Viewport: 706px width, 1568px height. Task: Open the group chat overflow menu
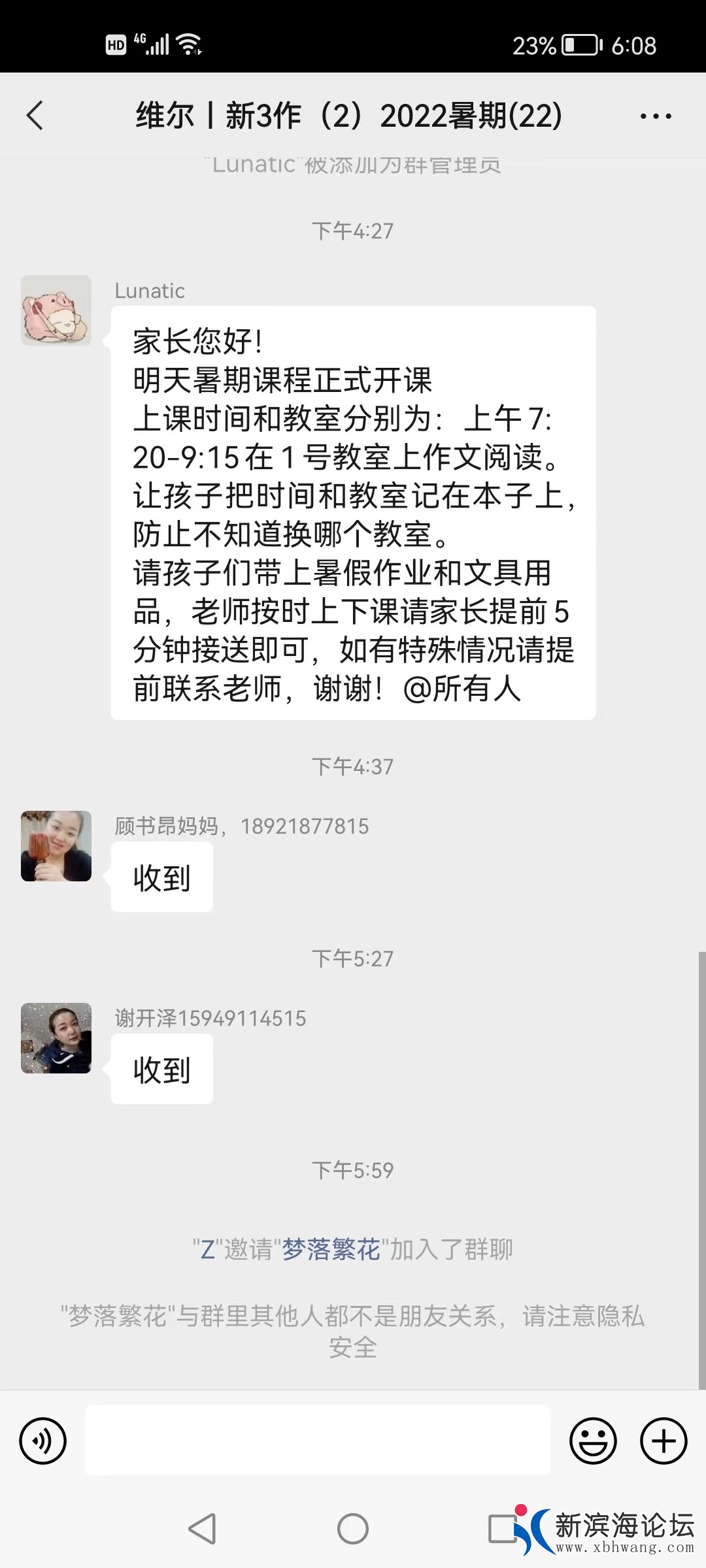pos(655,116)
